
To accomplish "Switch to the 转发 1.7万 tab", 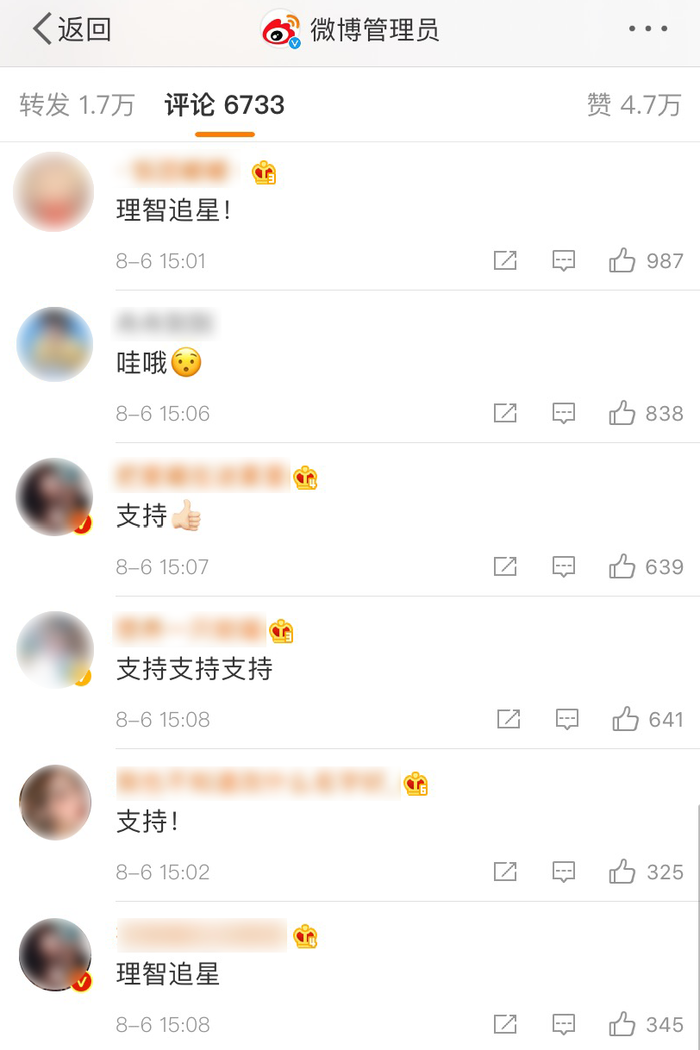I will [77, 105].
